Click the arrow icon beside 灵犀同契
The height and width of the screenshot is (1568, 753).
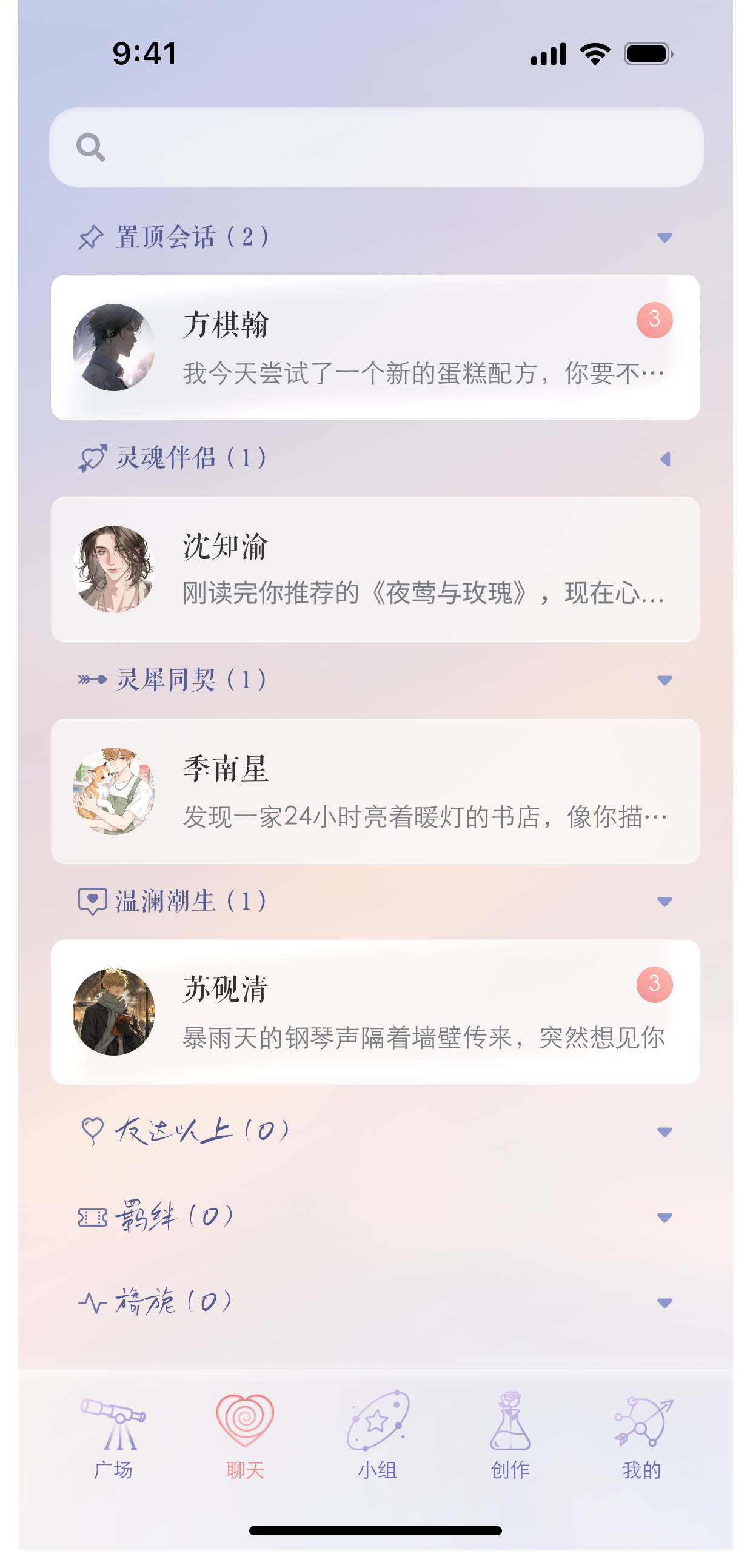(x=92, y=682)
